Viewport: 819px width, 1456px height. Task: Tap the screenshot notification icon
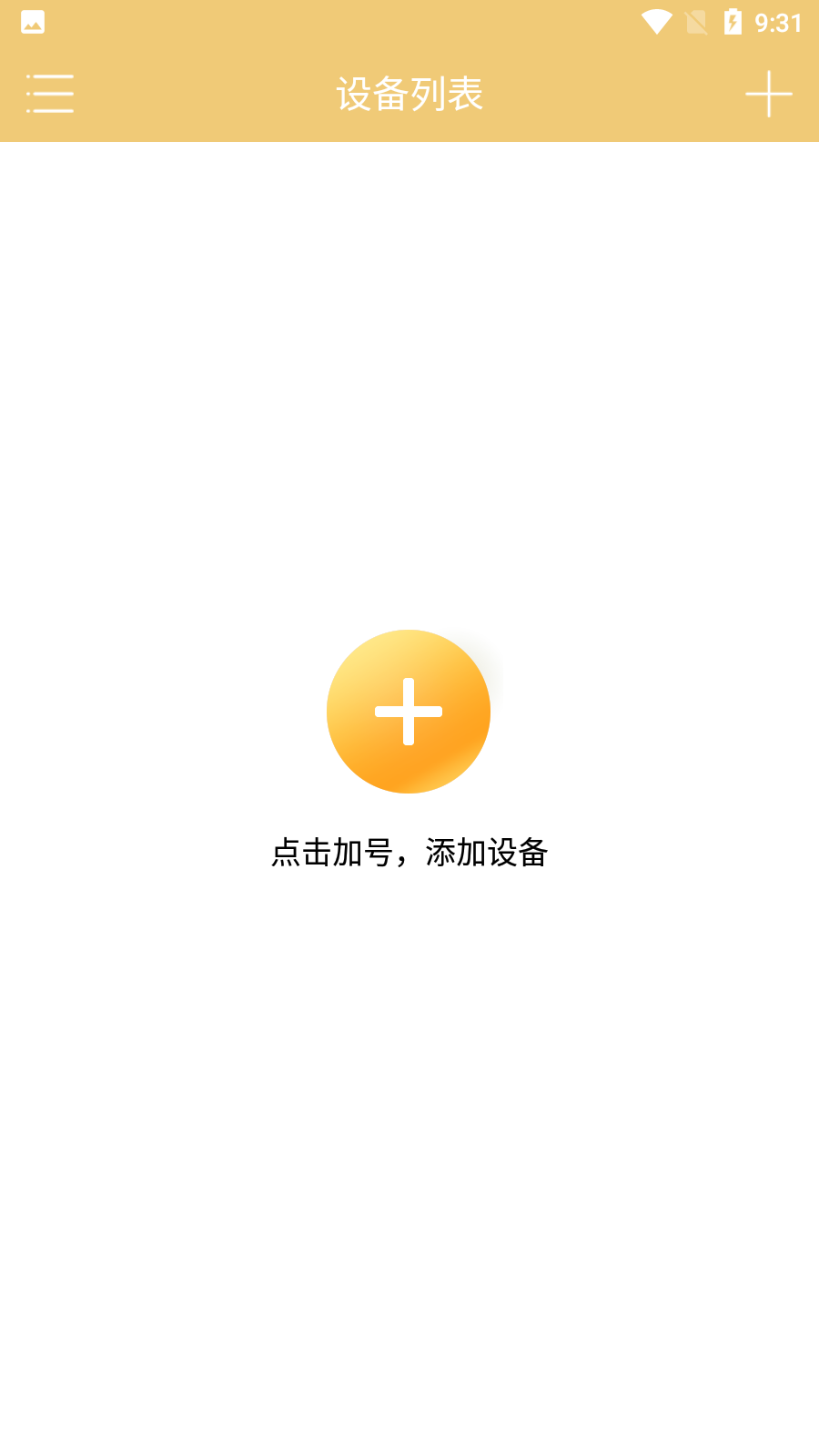pyautogui.click(x=33, y=23)
